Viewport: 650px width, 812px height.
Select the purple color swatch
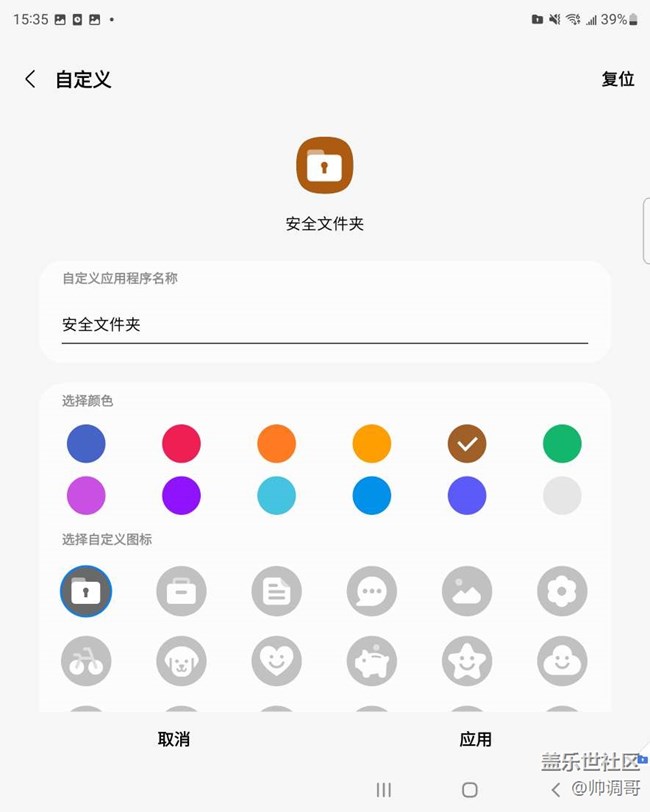click(181, 495)
